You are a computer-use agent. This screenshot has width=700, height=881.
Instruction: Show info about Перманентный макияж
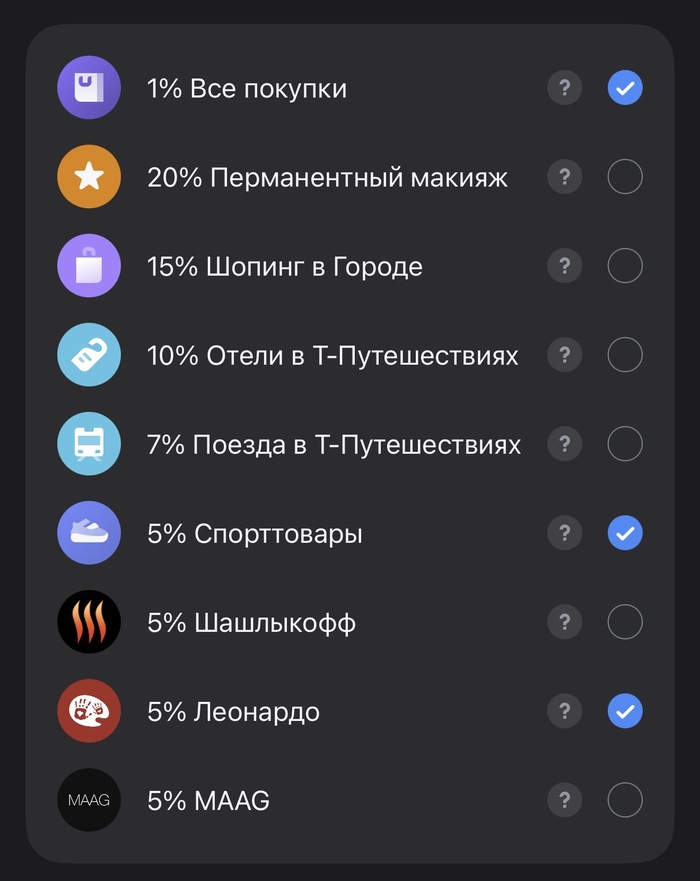(565, 177)
